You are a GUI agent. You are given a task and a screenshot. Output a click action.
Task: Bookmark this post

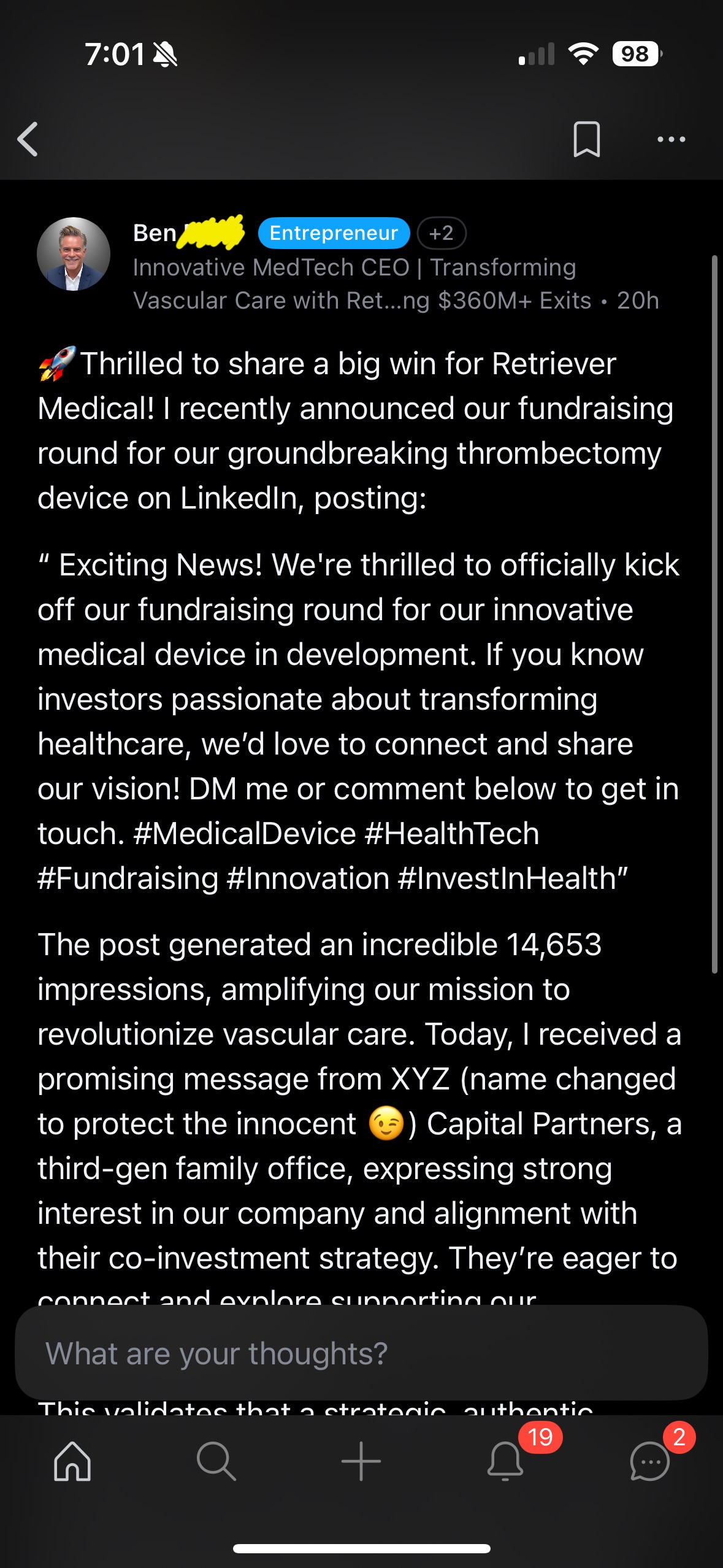(x=586, y=139)
